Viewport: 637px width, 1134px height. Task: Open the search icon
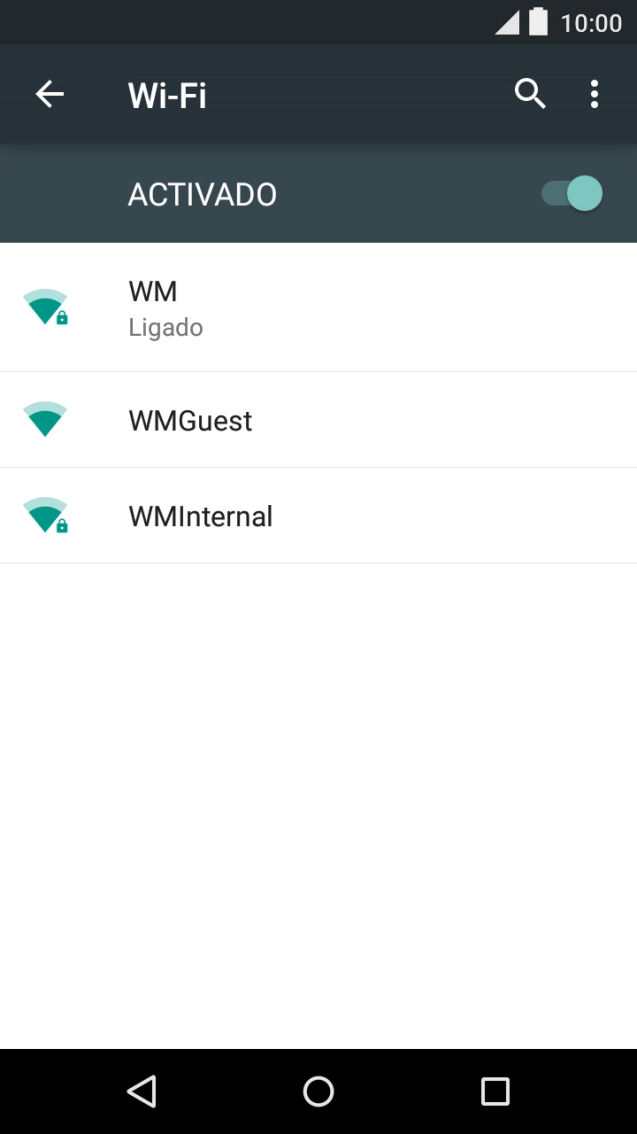(x=530, y=95)
